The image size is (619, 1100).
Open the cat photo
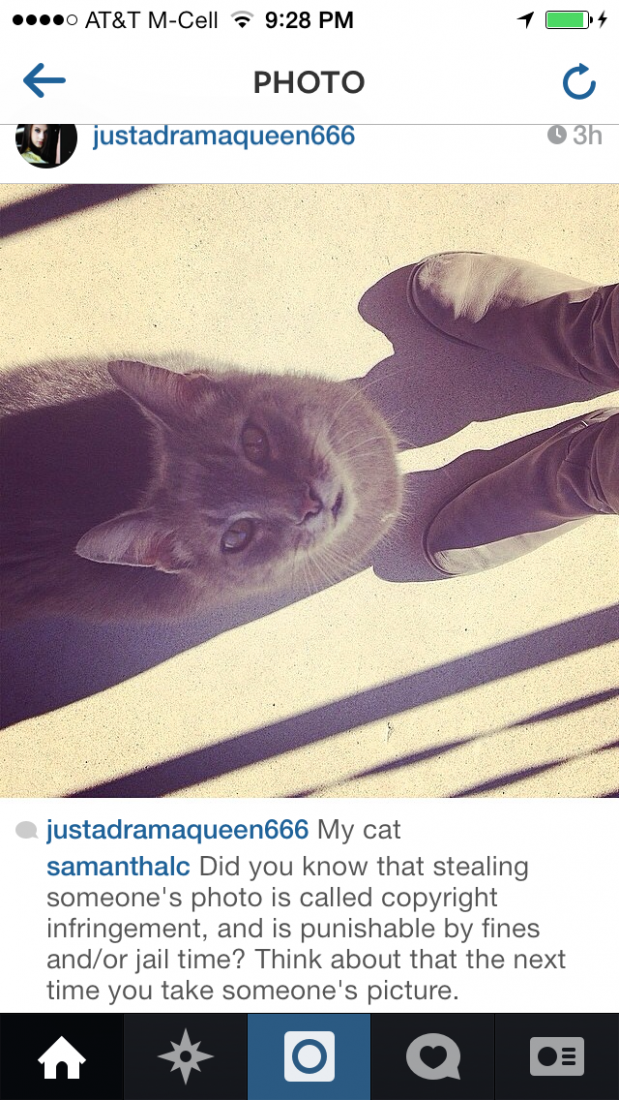point(309,490)
